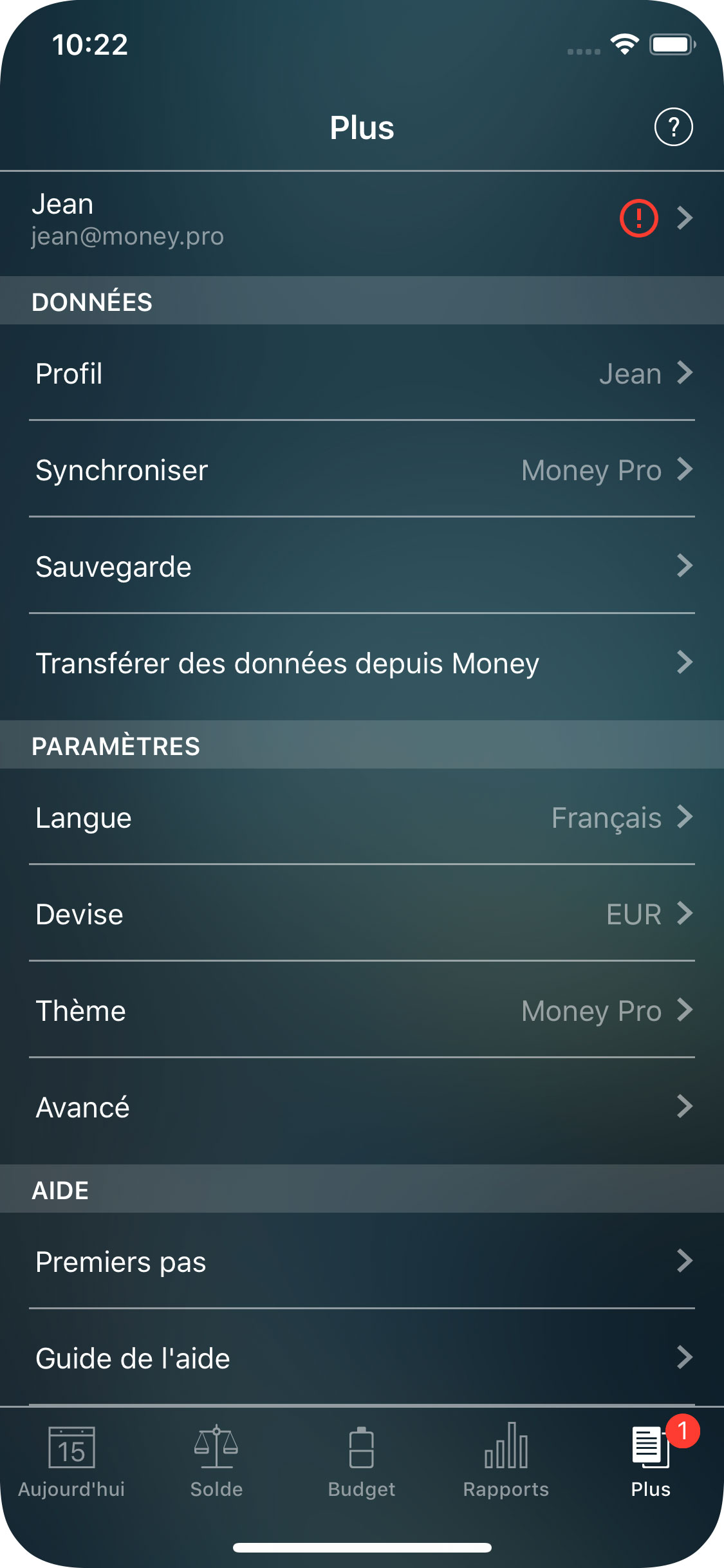Open Premiers pas
Viewport: 724px width, 1568px height.
(x=362, y=1262)
